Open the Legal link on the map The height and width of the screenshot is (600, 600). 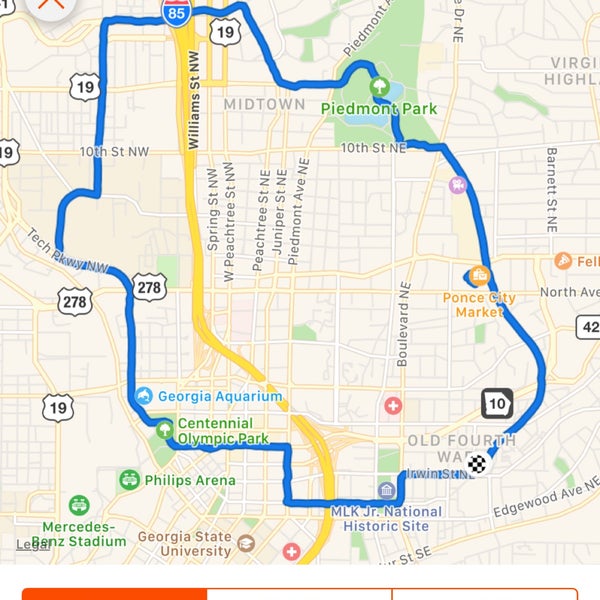point(31,545)
